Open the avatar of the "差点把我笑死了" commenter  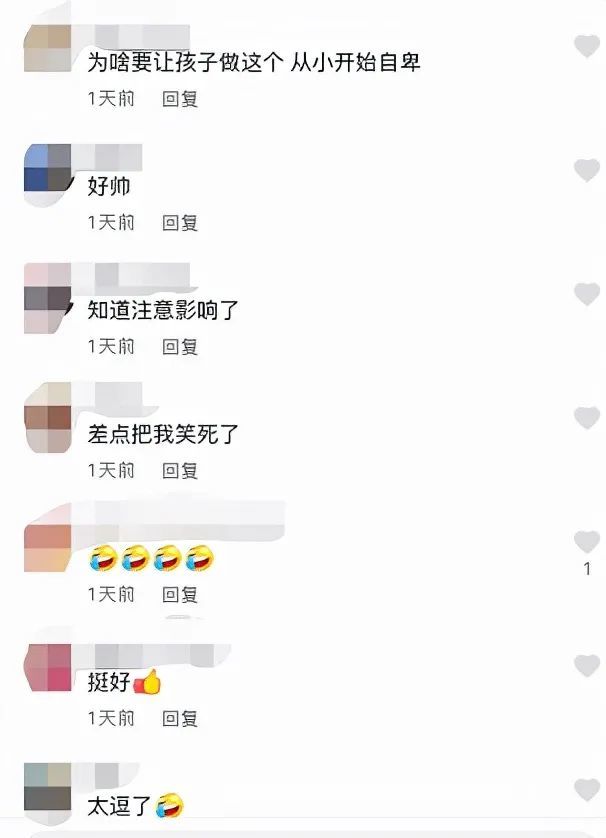[x=47, y=416]
